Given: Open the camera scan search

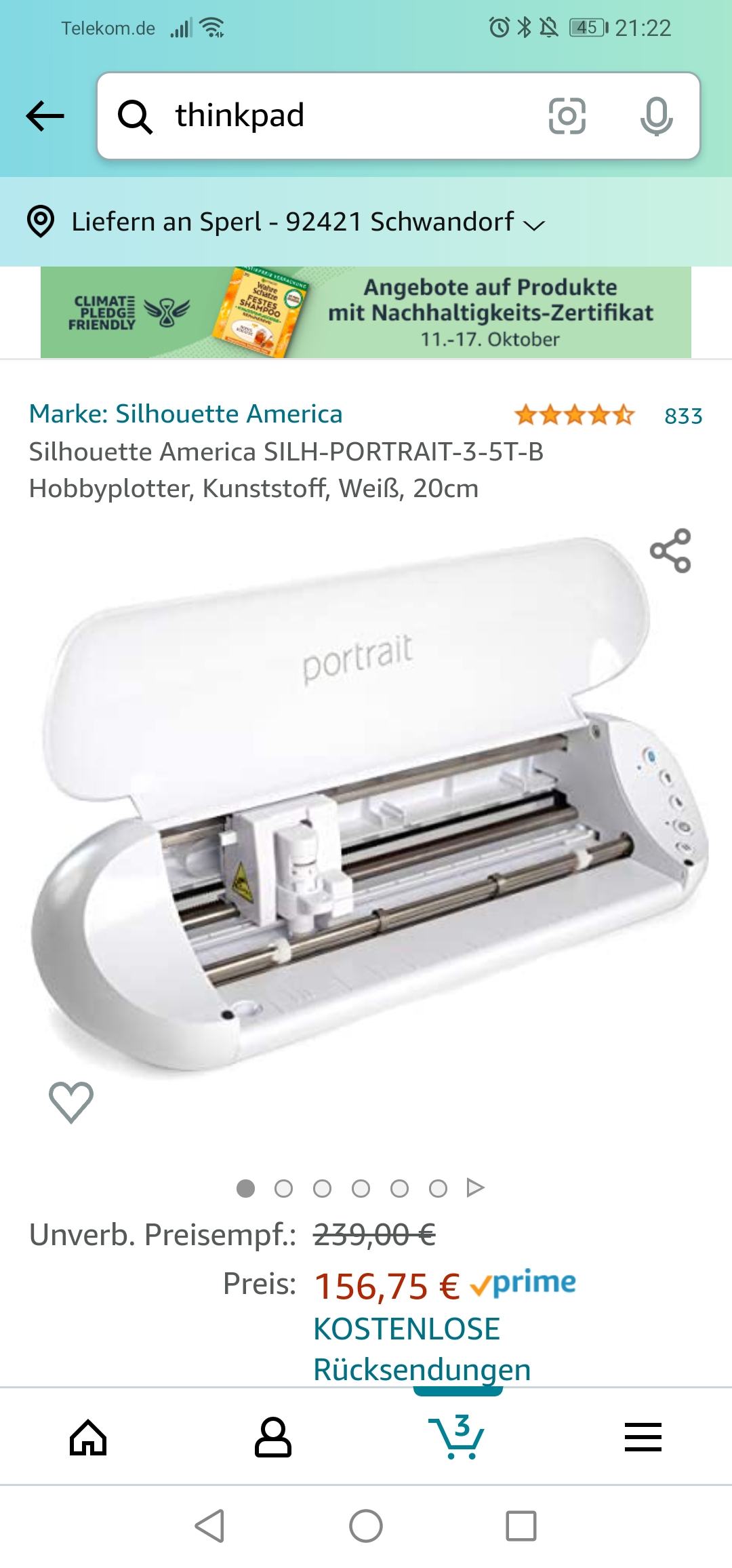Looking at the screenshot, I should pyautogui.click(x=567, y=116).
